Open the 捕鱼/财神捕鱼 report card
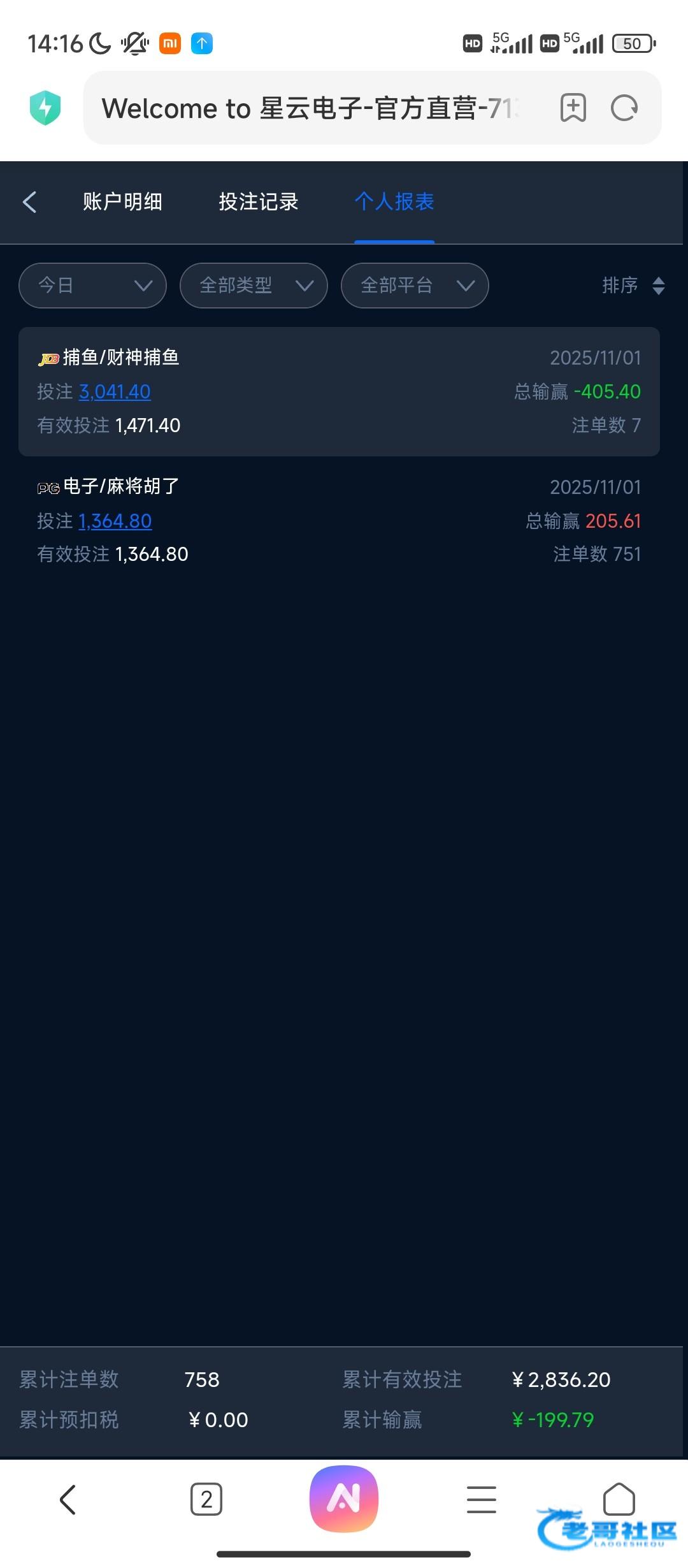 click(339, 391)
